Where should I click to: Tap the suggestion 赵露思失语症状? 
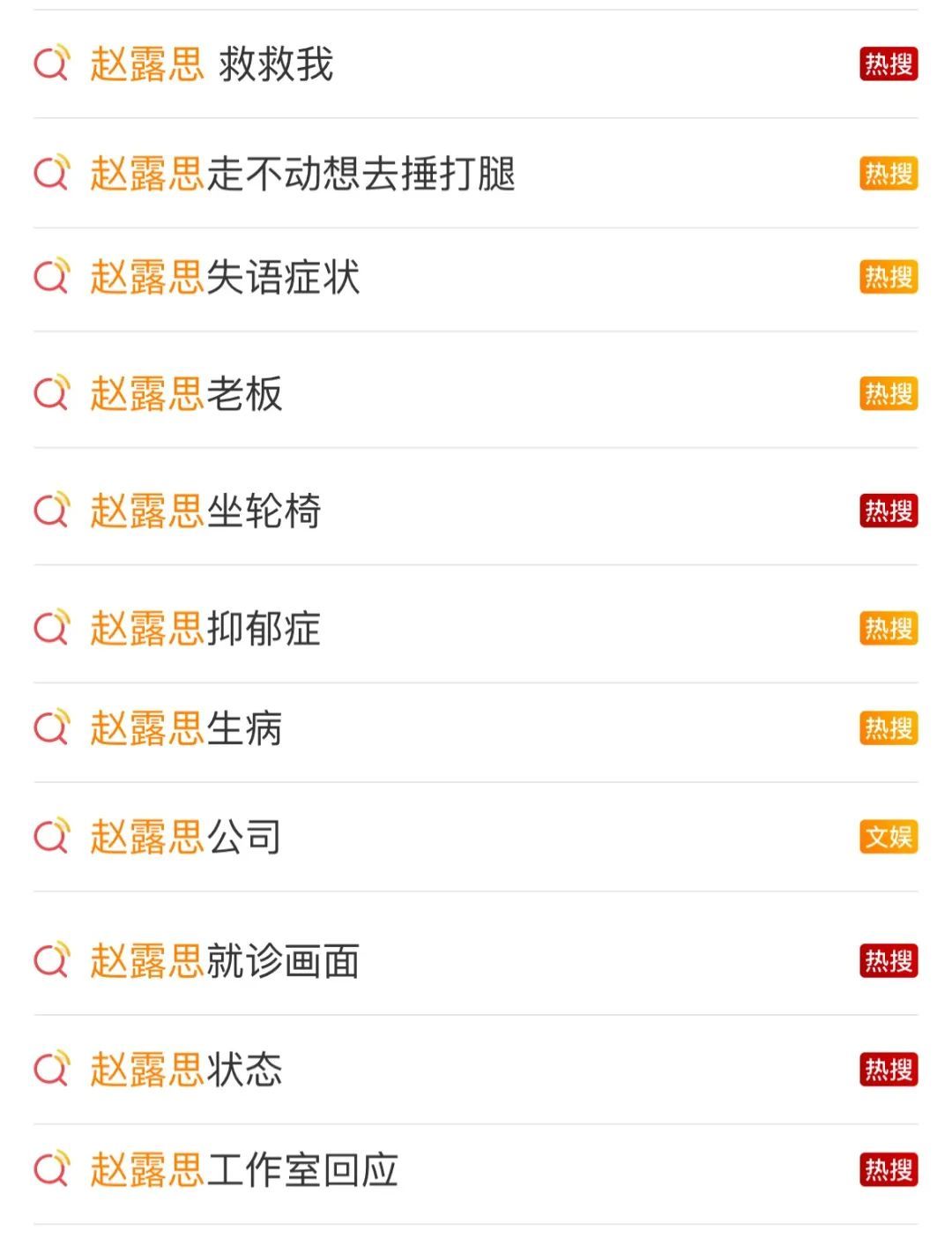pos(225,278)
